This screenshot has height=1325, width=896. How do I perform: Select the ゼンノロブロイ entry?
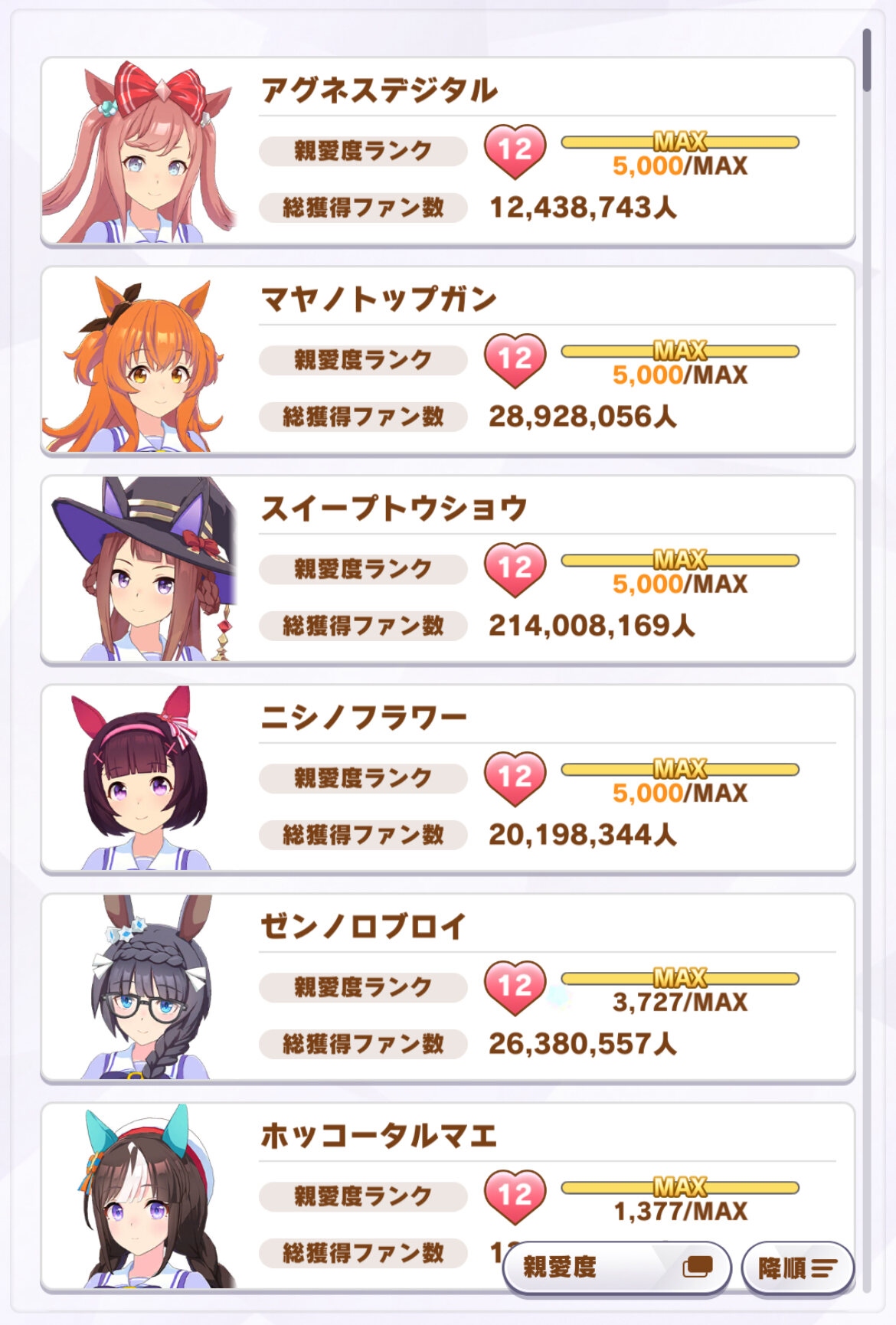coord(448,988)
